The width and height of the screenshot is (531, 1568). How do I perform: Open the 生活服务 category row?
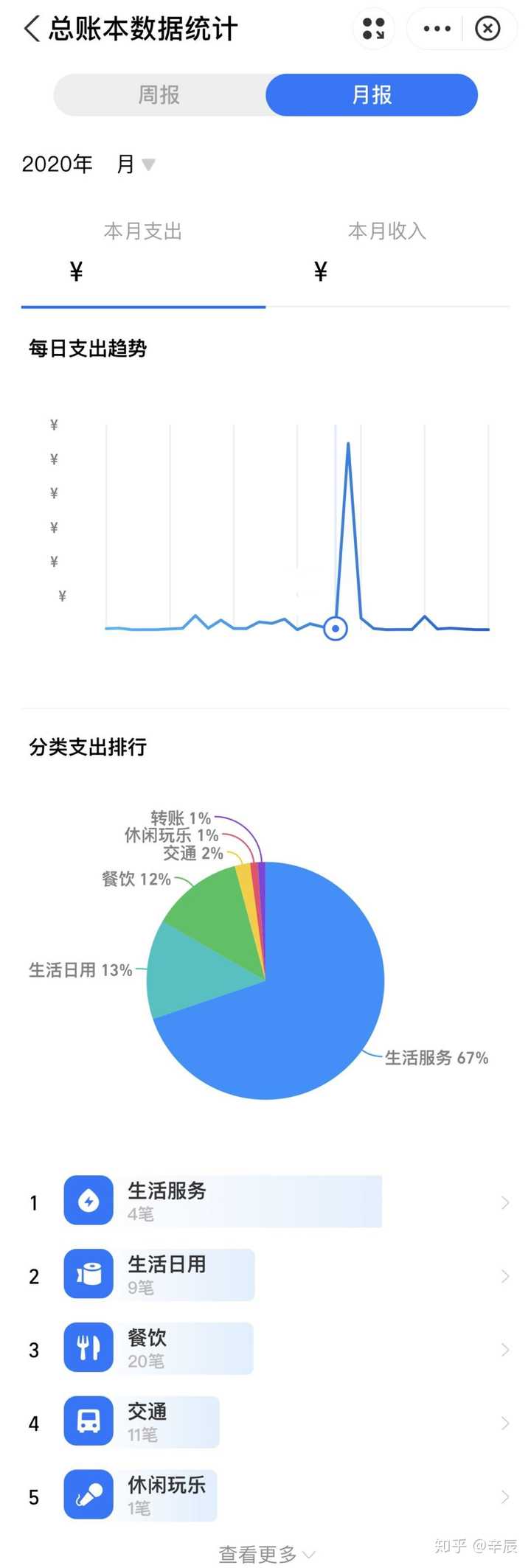pos(280,1202)
